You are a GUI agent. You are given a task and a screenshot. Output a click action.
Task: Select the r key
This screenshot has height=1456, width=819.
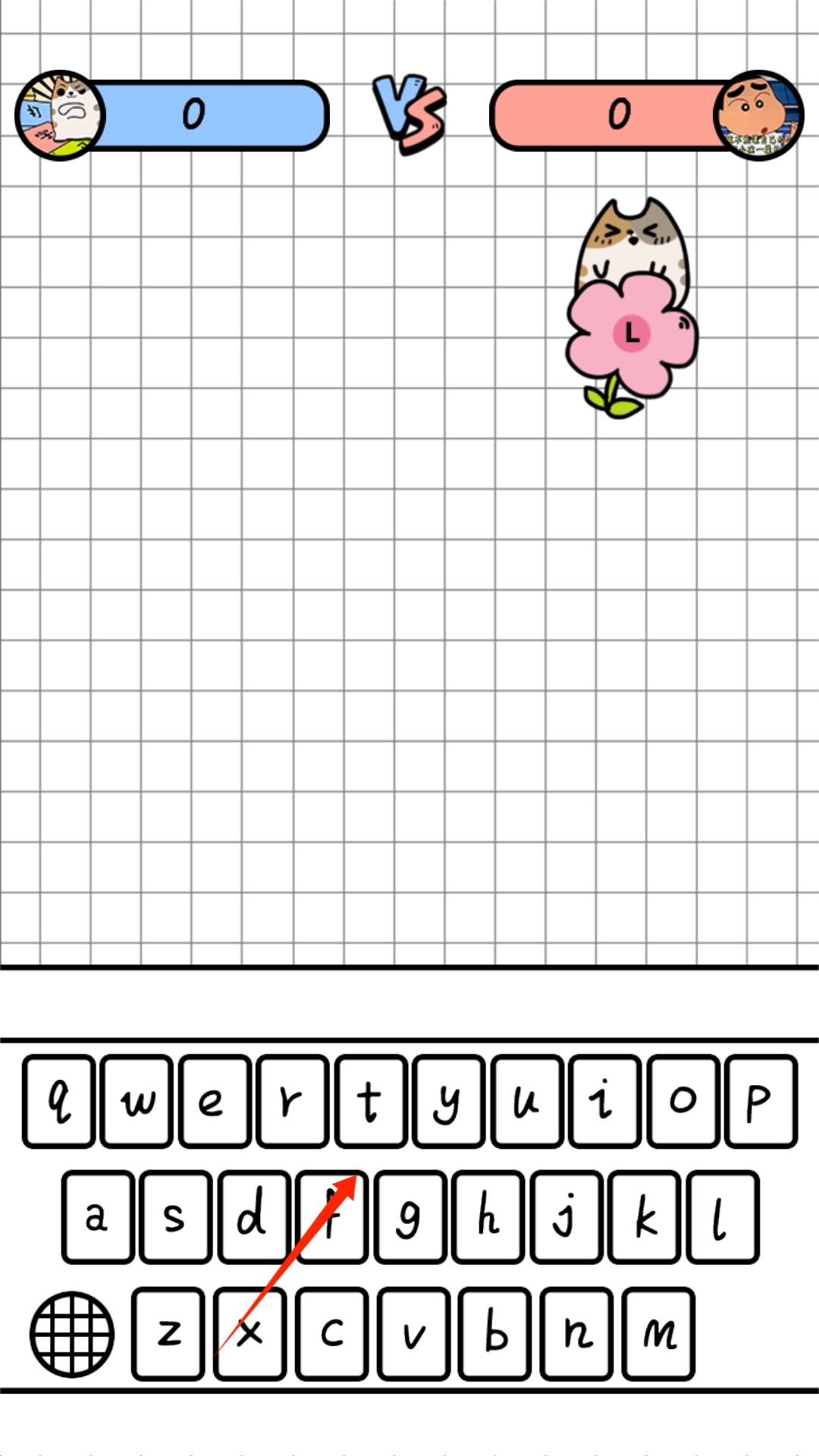(293, 1101)
